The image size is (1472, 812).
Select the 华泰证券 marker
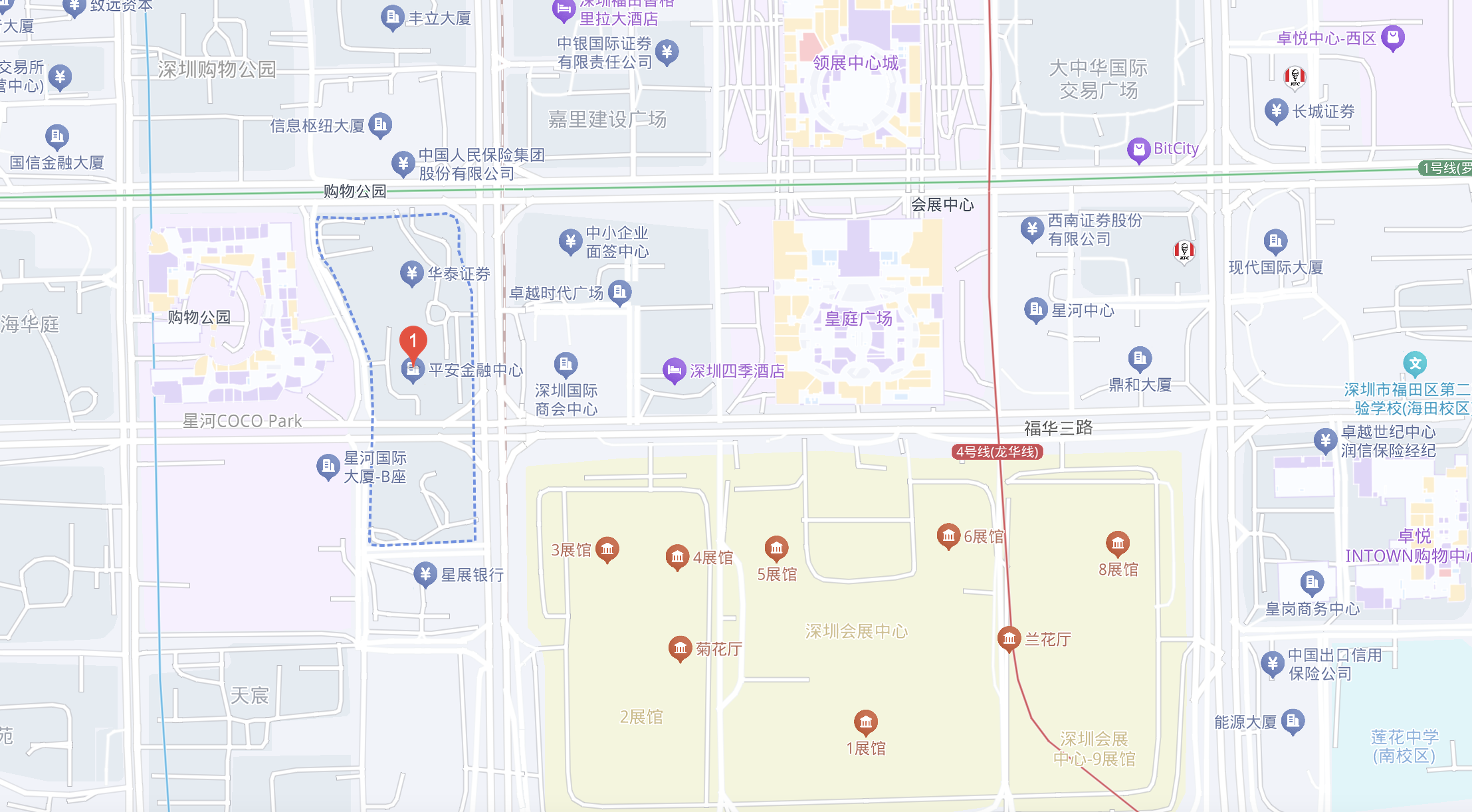[x=411, y=272]
